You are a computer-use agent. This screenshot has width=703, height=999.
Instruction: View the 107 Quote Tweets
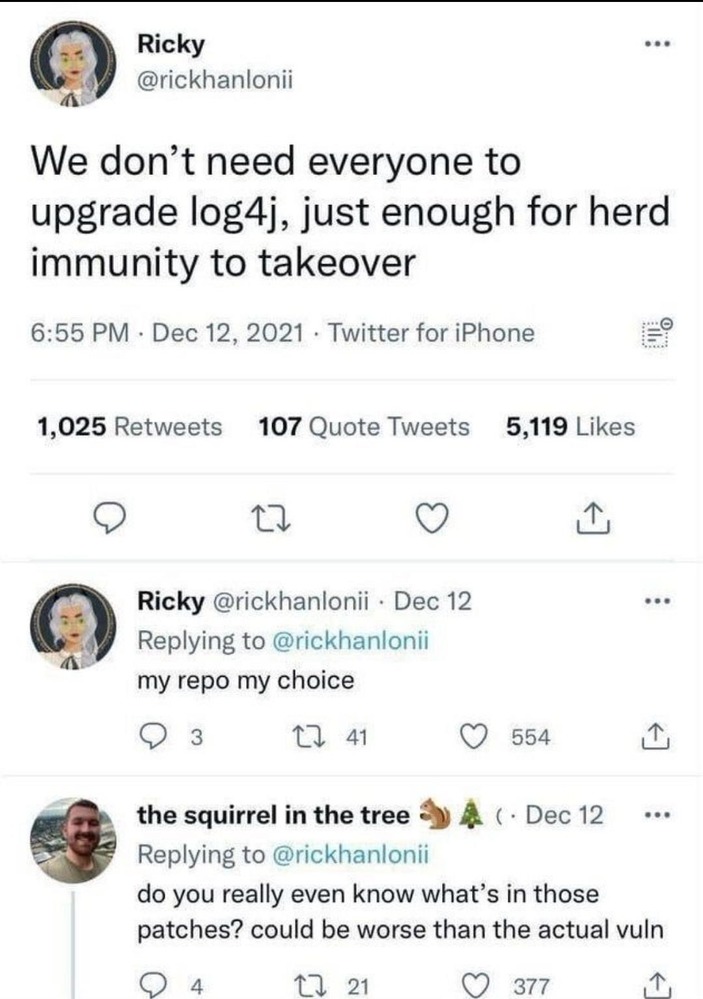(x=363, y=427)
